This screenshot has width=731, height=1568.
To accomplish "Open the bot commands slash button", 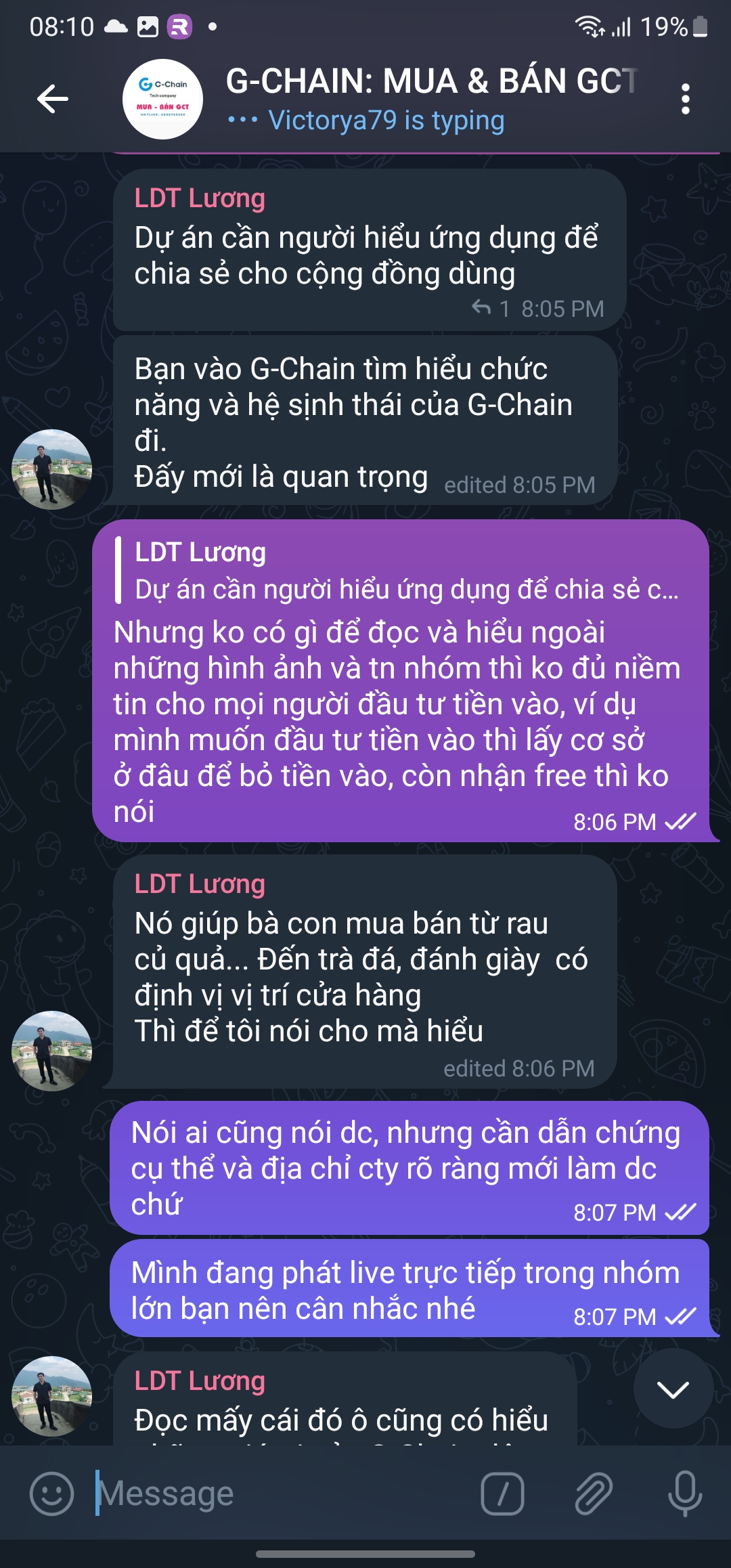I will [x=502, y=1493].
